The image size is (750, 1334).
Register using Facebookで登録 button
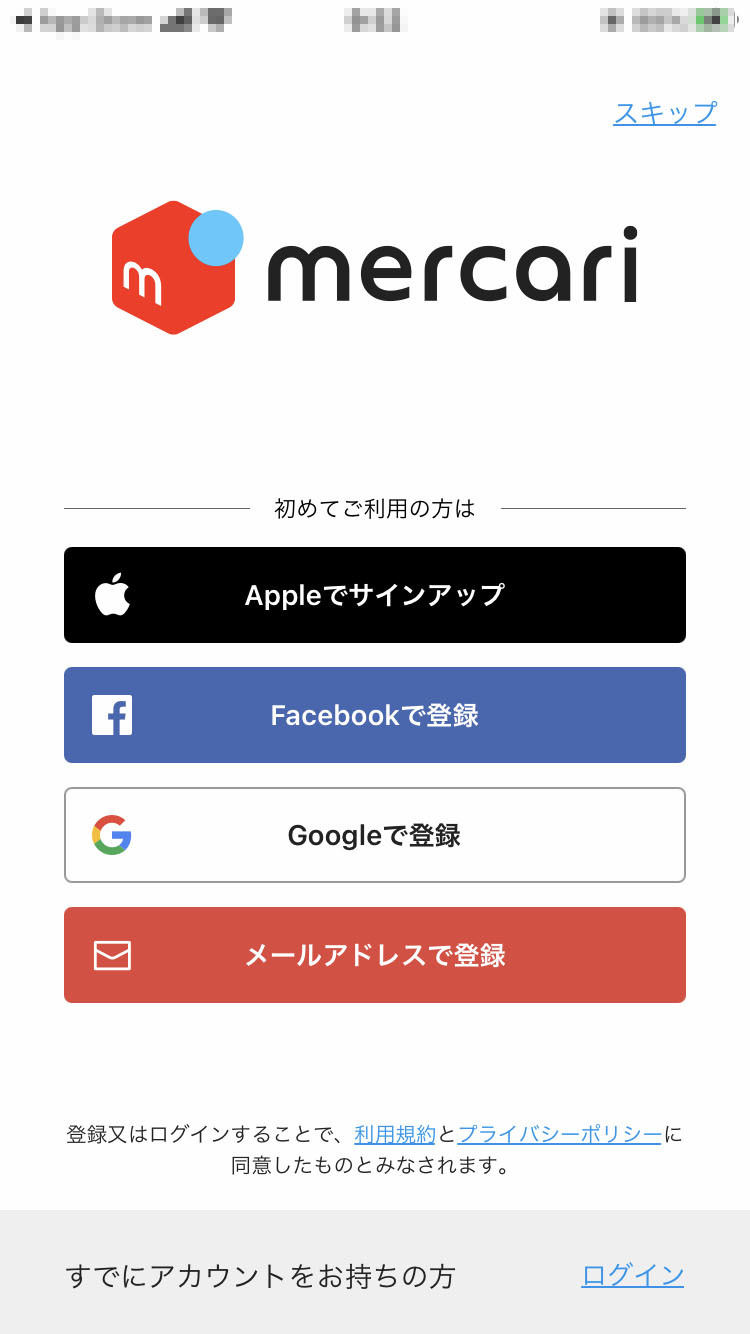pyautogui.click(x=375, y=715)
